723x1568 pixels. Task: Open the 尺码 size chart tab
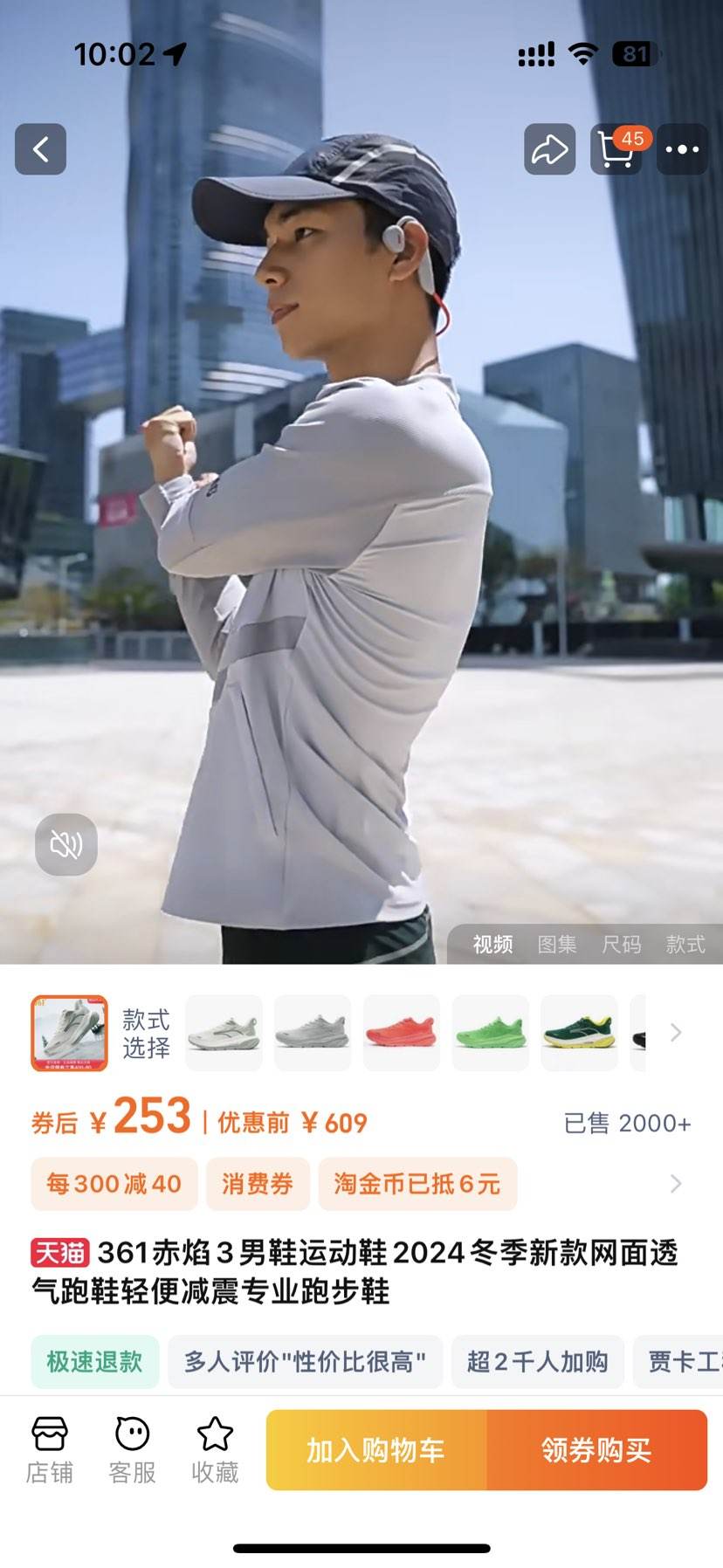(623, 945)
